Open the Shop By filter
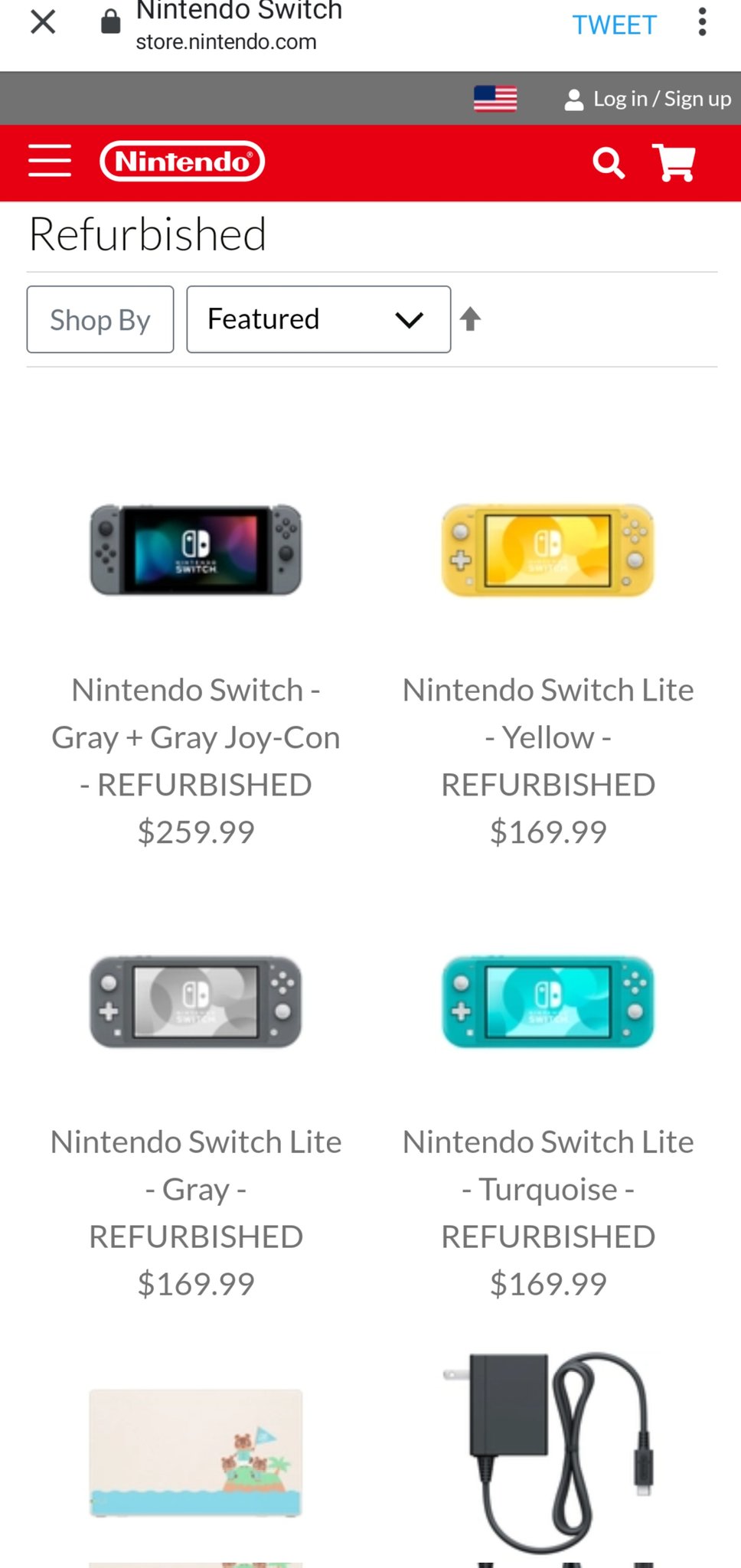The height and width of the screenshot is (1568, 741). pyautogui.click(x=100, y=319)
